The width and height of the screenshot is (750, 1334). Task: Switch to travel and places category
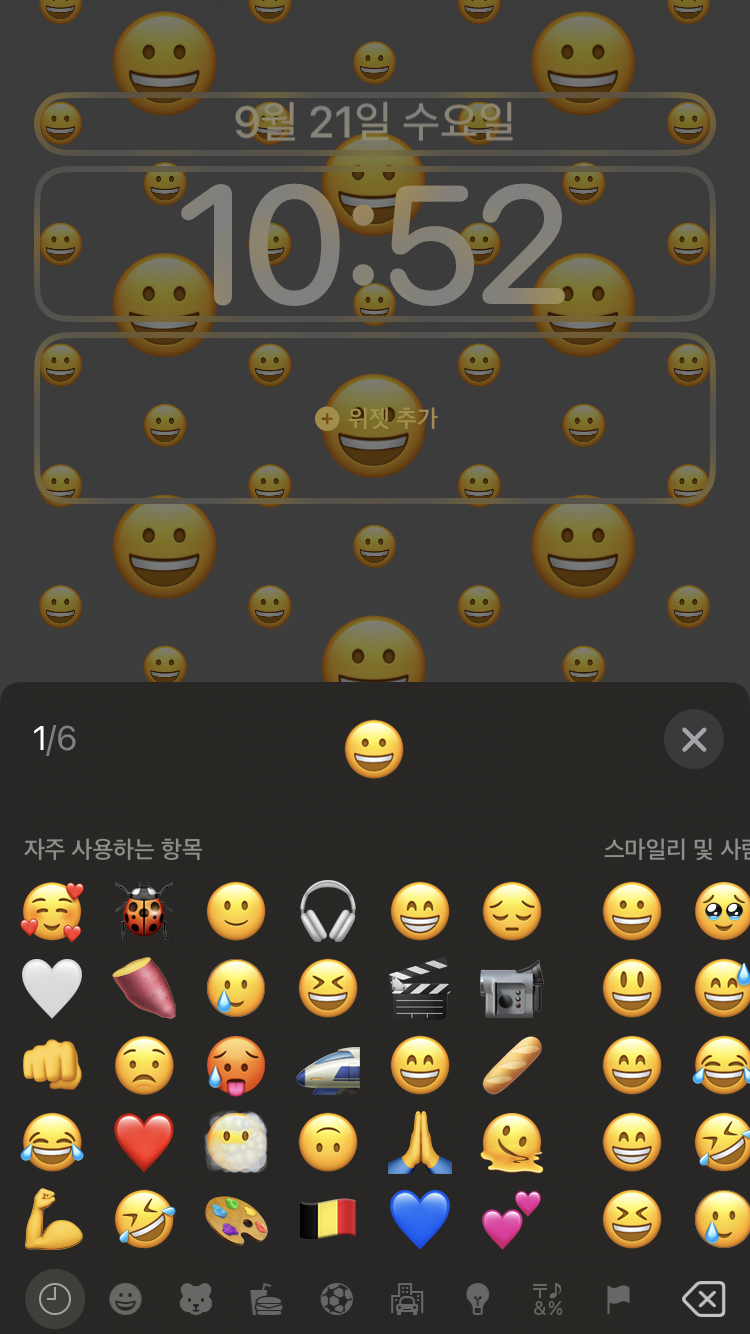coord(406,1299)
